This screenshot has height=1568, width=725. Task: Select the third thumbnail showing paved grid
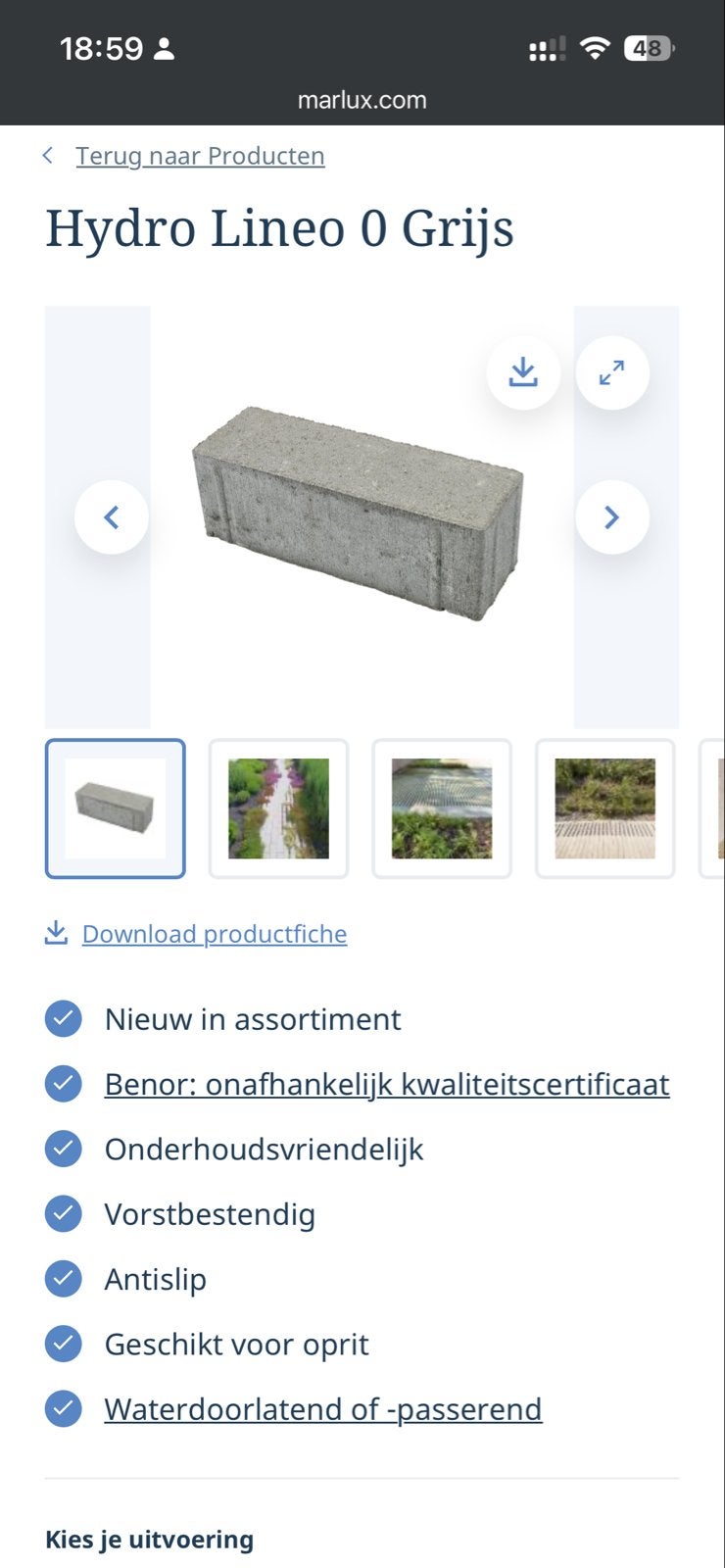click(442, 808)
